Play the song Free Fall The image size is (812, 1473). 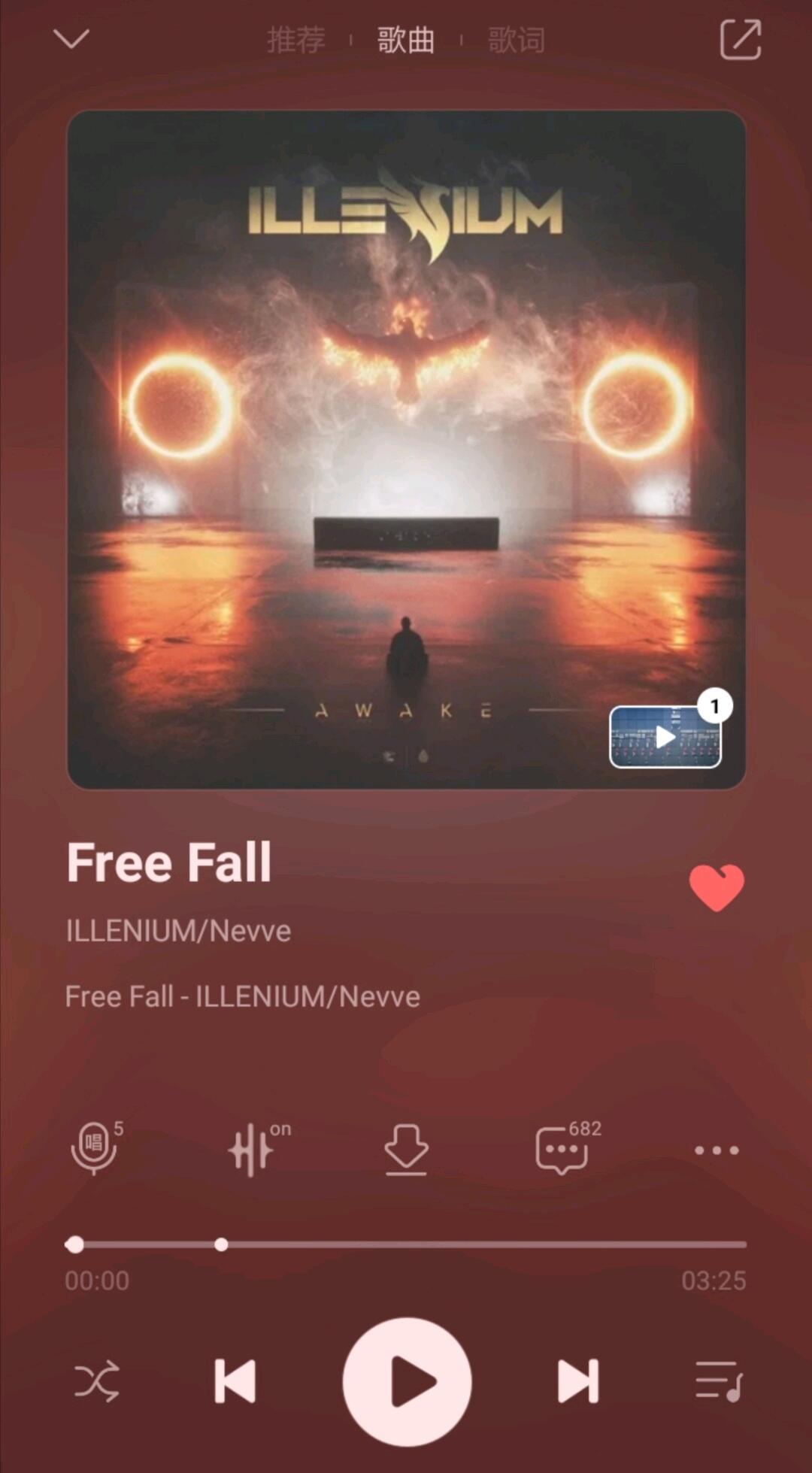pyautogui.click(x=407, y=1381)
